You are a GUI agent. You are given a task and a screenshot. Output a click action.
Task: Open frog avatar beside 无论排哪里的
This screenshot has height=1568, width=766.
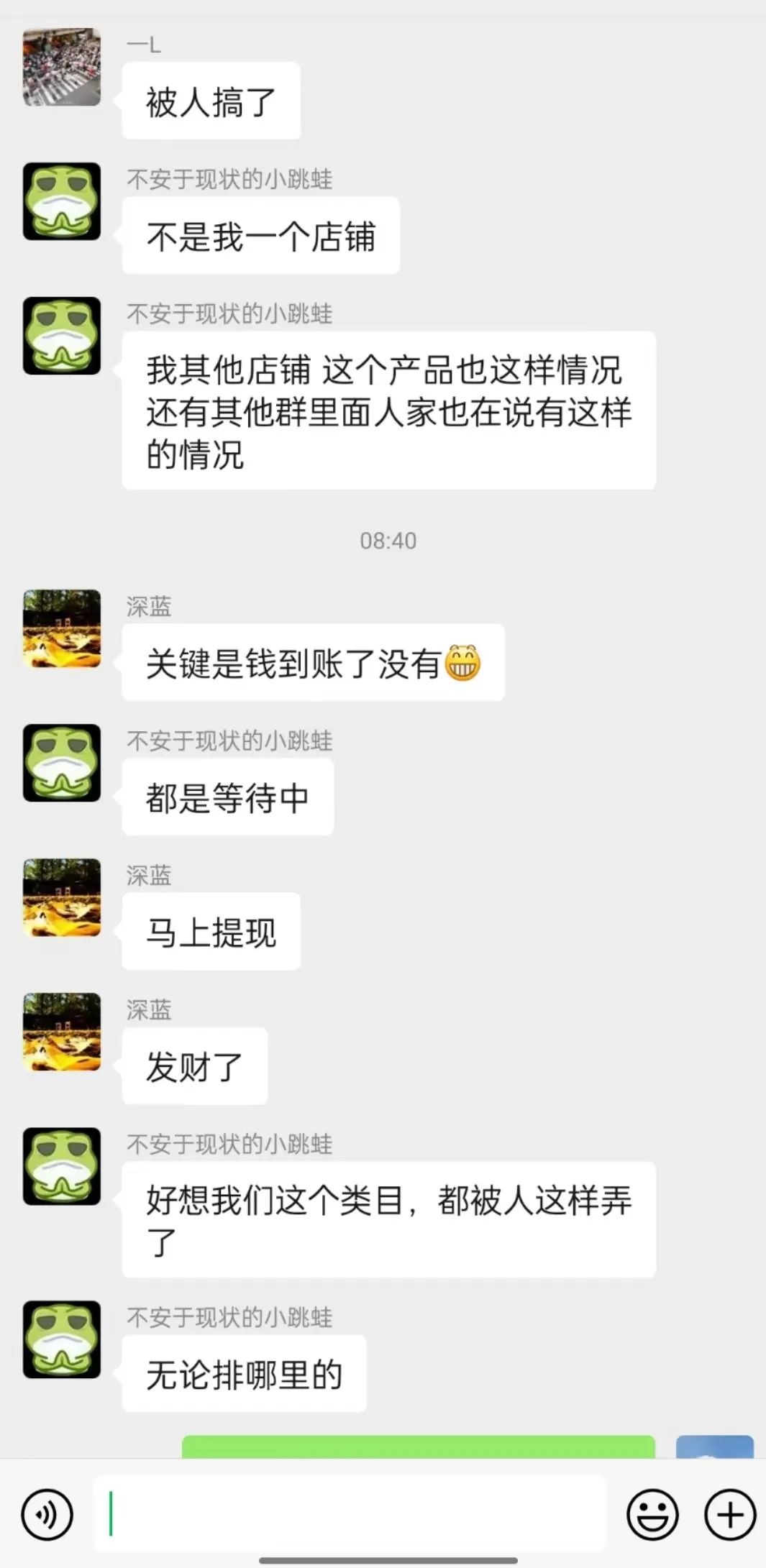(x=62, y=1339)
